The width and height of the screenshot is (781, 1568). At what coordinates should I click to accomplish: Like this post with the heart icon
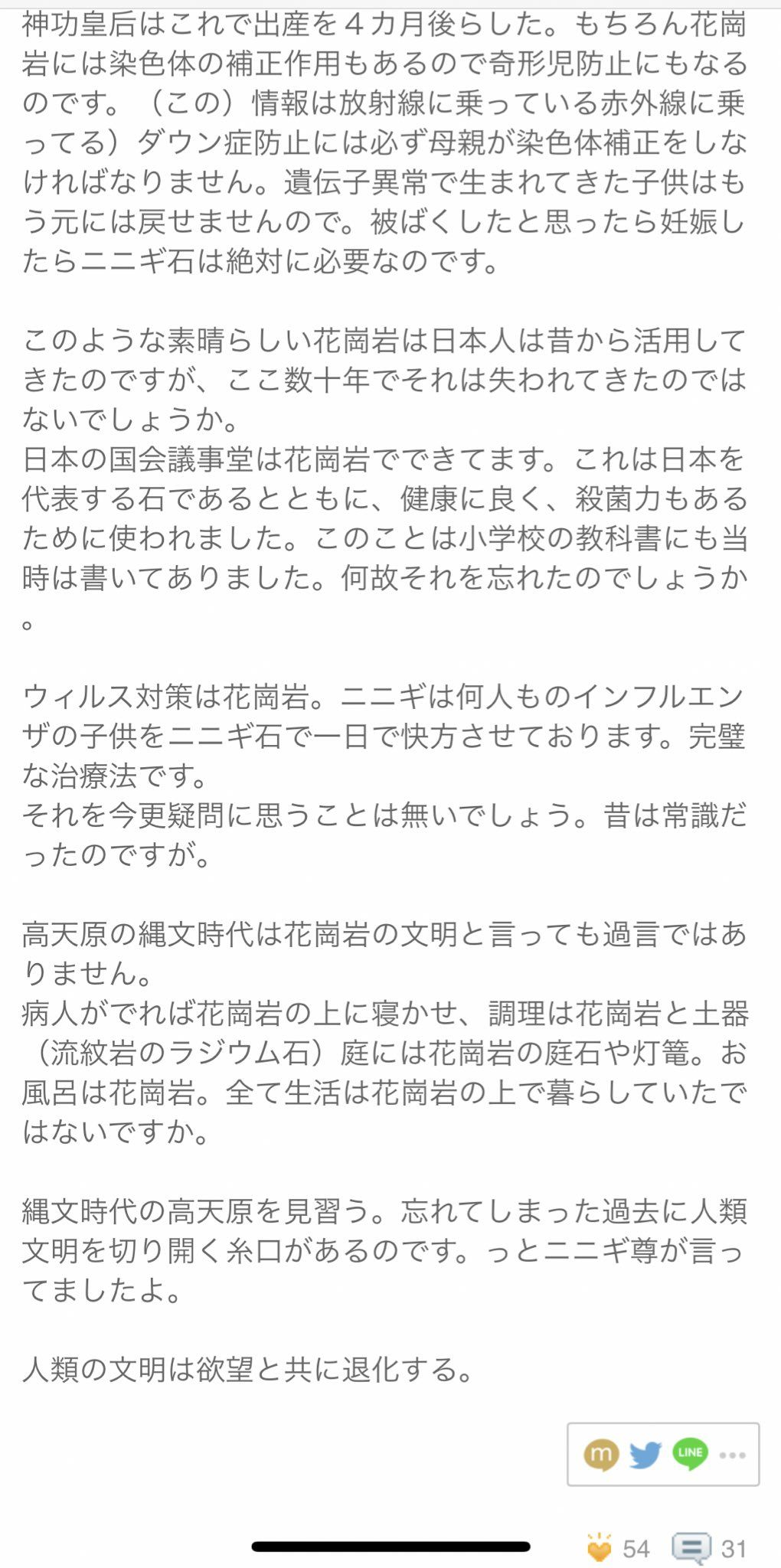click(599, 1547)
